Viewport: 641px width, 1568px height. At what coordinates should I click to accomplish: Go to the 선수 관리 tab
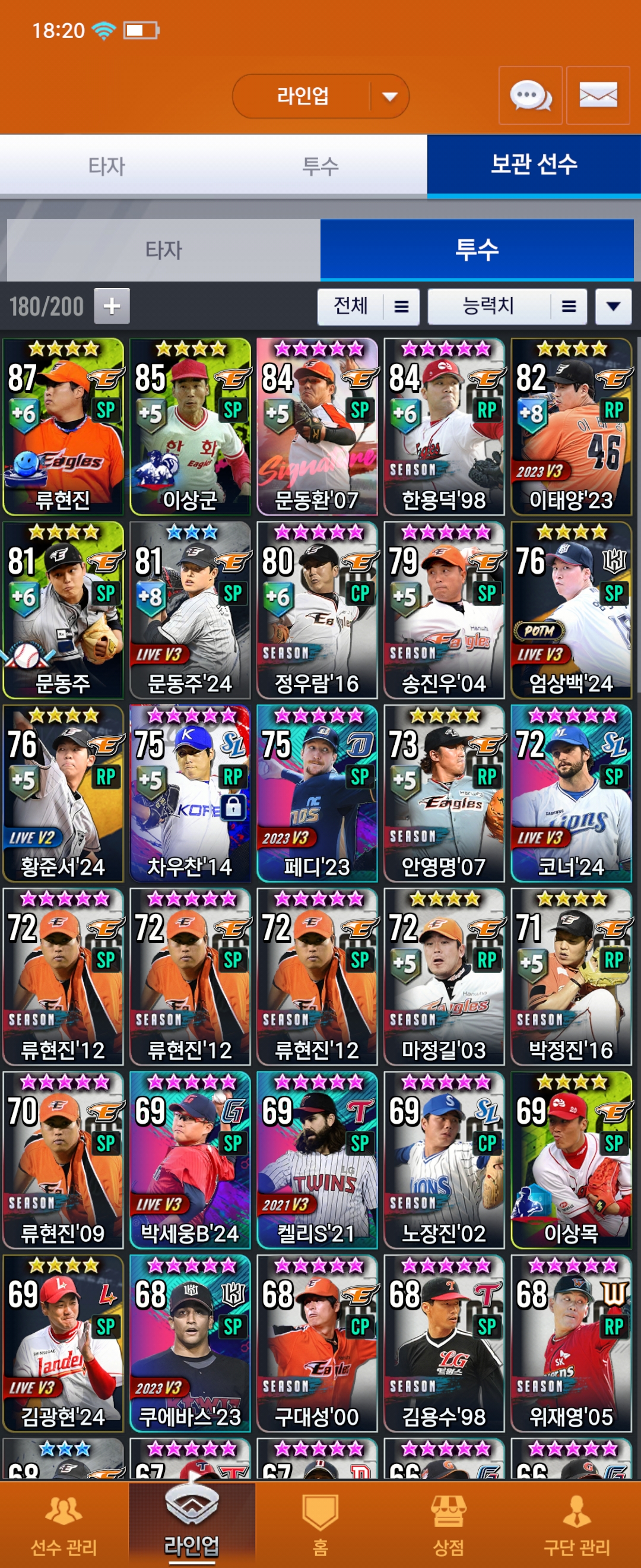[64, 1525]
